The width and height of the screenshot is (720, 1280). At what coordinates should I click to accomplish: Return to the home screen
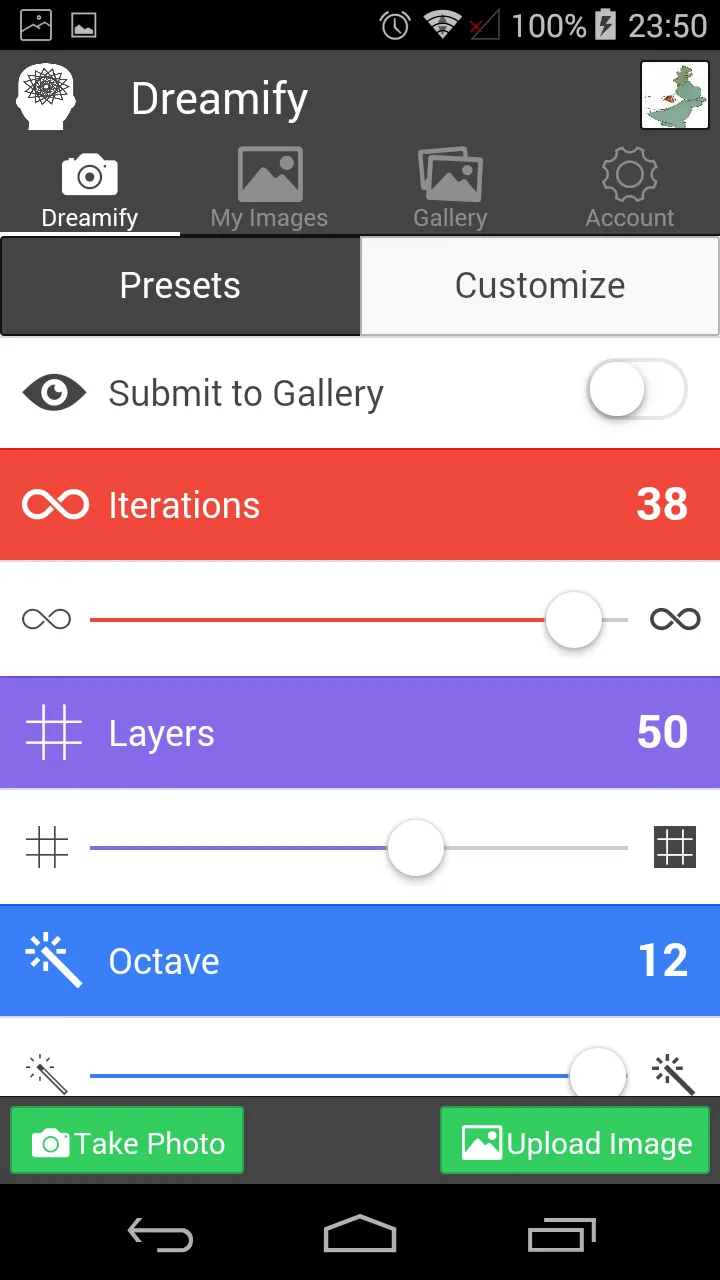pos(360,1235)
